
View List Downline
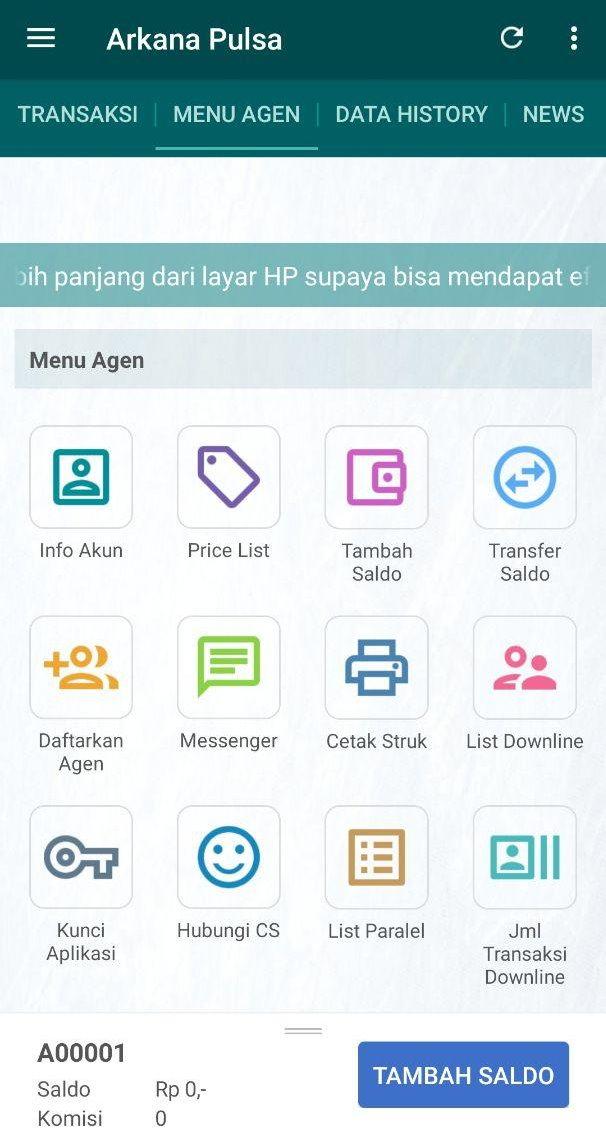(x=525, y=667)
